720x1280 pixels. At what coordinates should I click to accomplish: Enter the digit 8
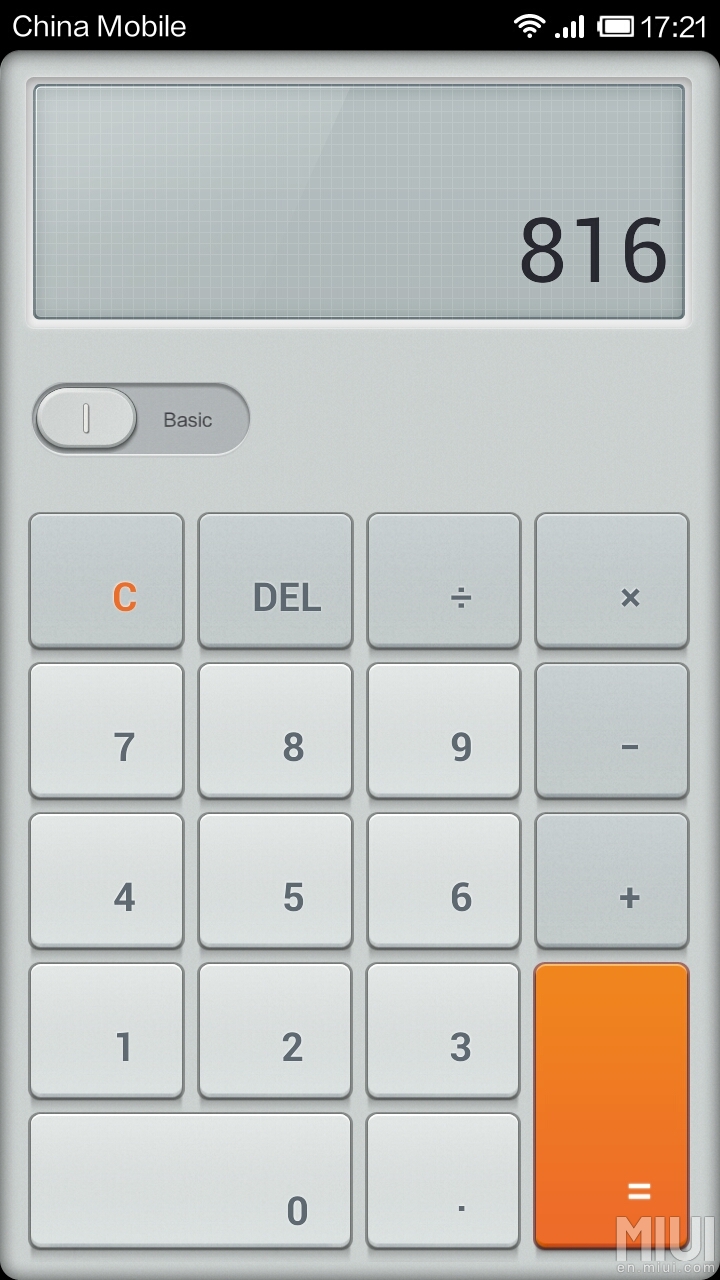tap(275, 731)
